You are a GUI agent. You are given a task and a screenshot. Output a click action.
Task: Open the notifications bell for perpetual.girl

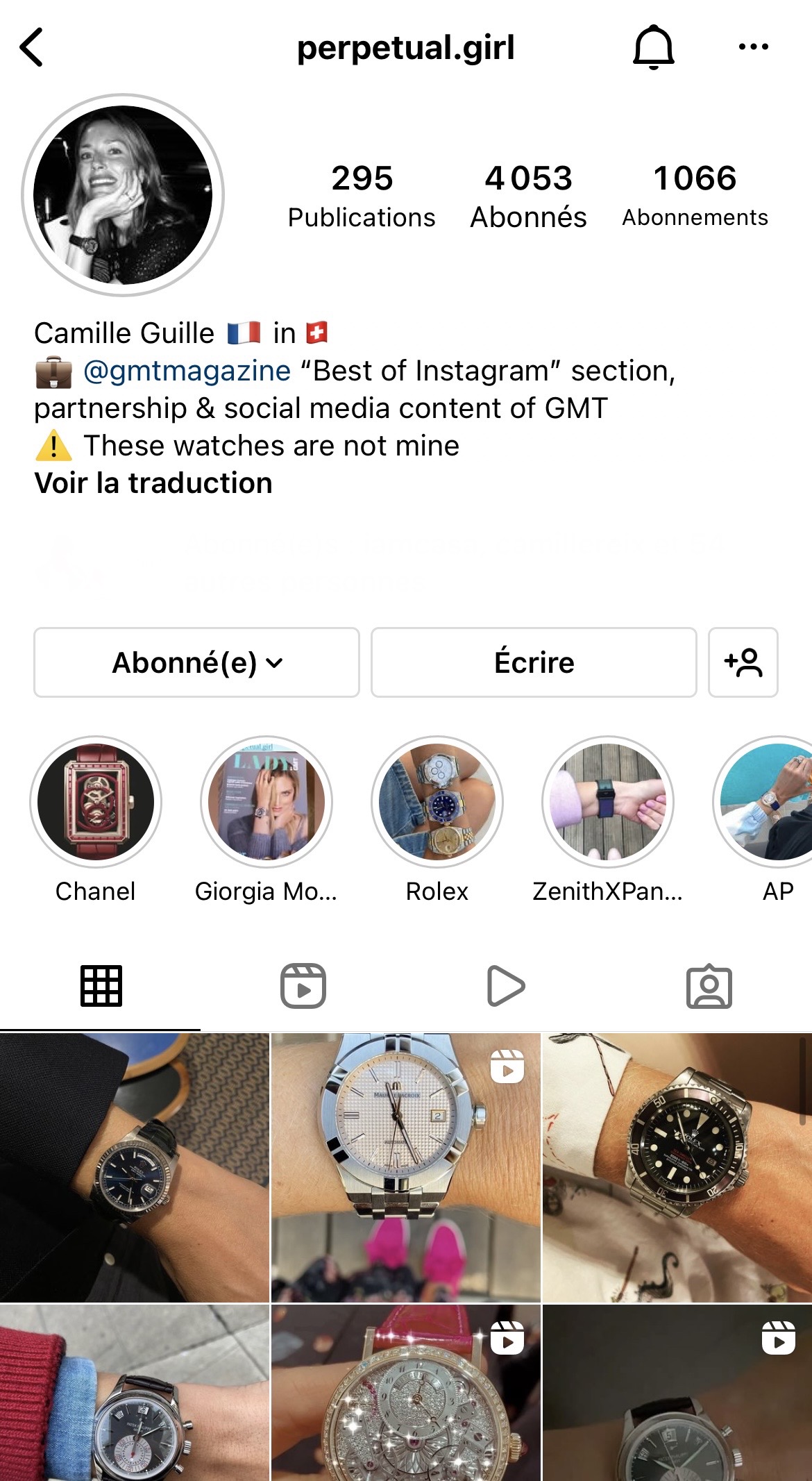(x=653, y=47)
